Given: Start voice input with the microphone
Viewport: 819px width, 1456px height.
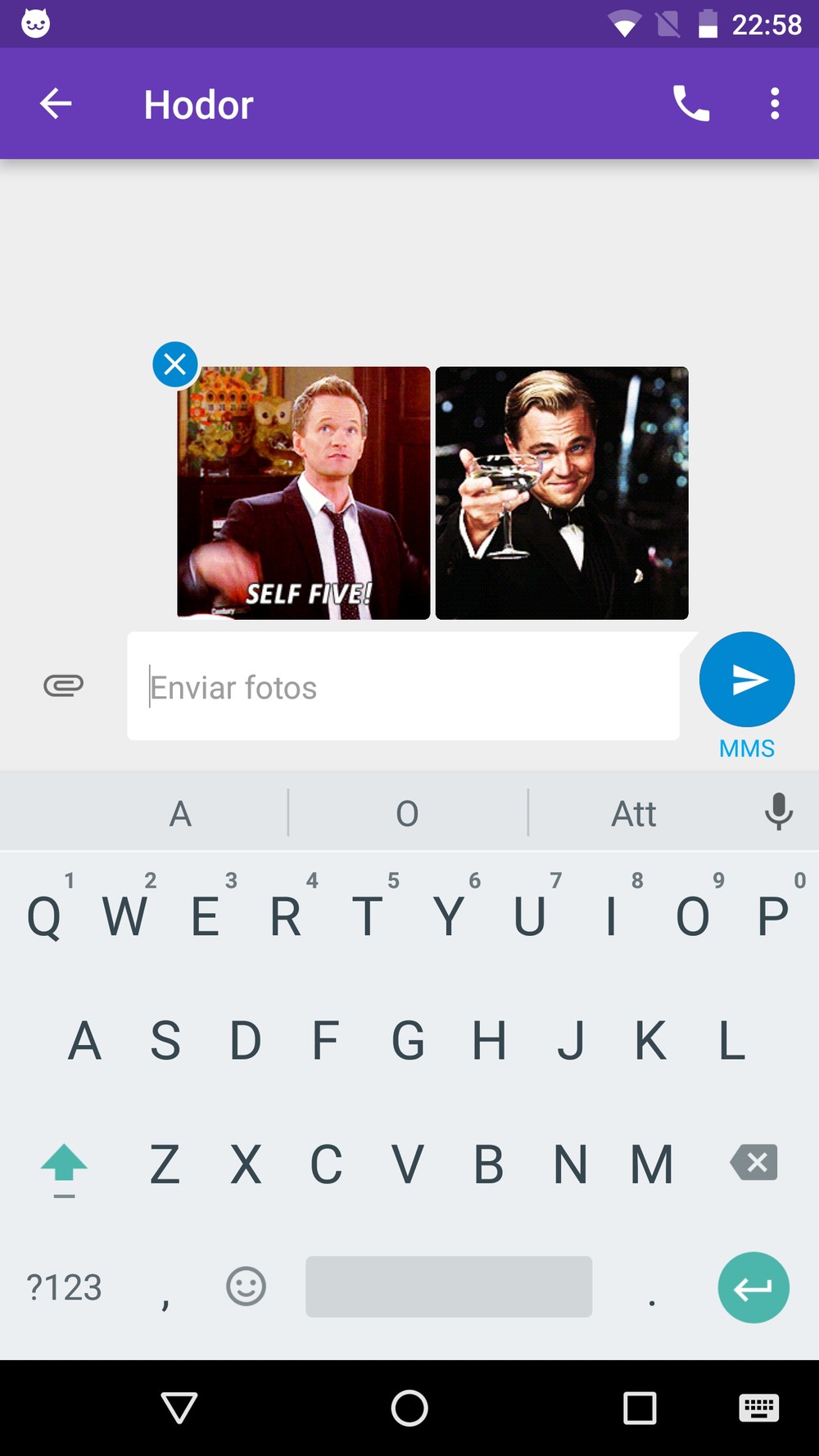Looking at the screenshot, I should coord(778,812).
